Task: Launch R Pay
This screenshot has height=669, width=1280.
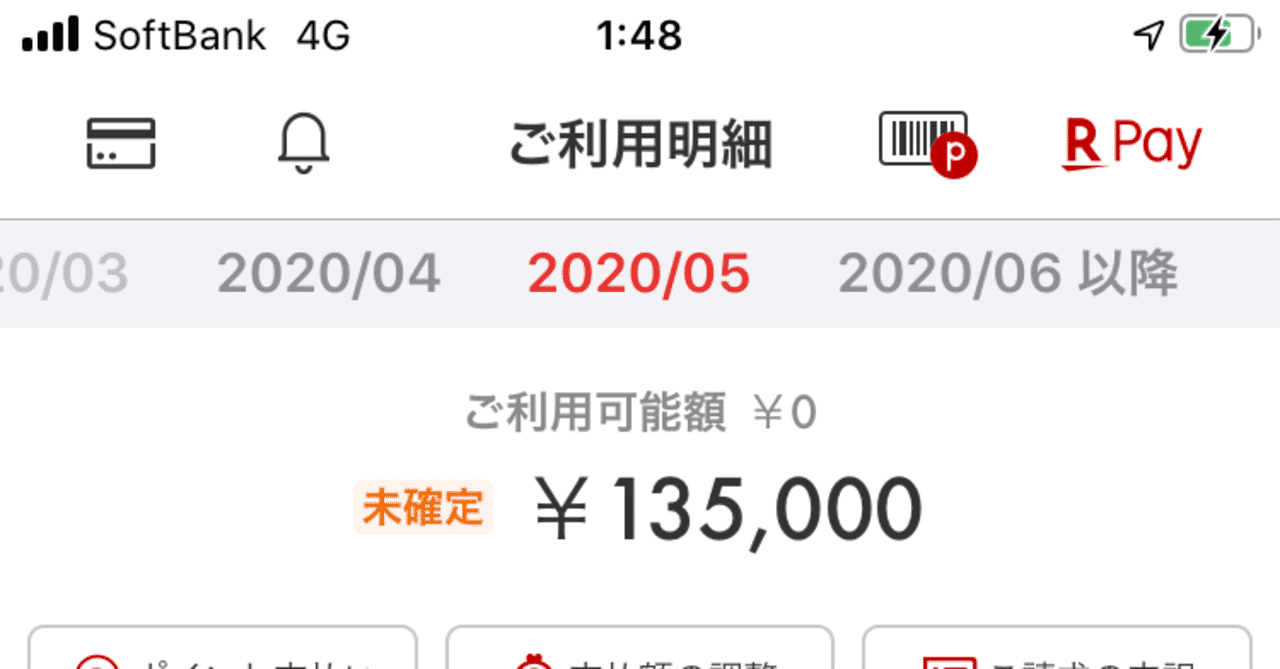Action: tap(1131, 146)
